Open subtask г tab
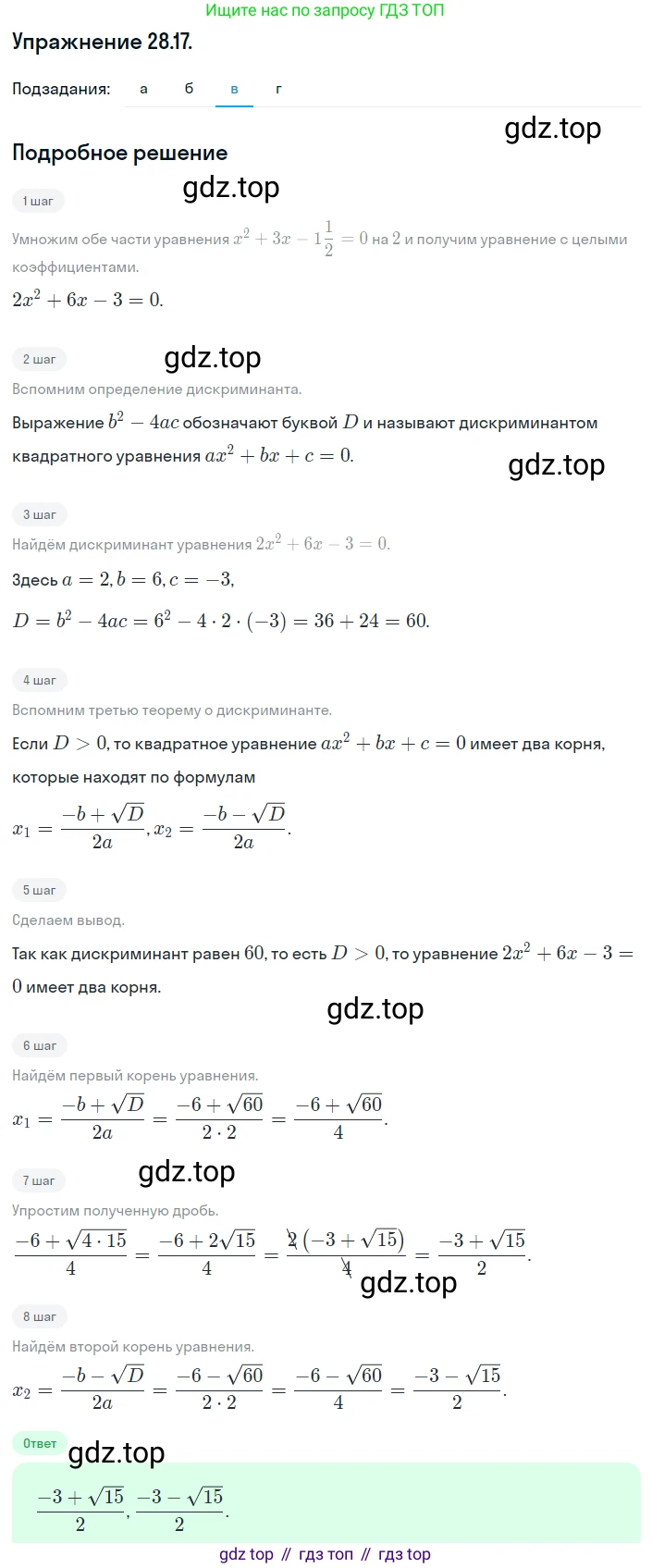The width and height of the screenshot is (652, 1568). coord(278,89)
